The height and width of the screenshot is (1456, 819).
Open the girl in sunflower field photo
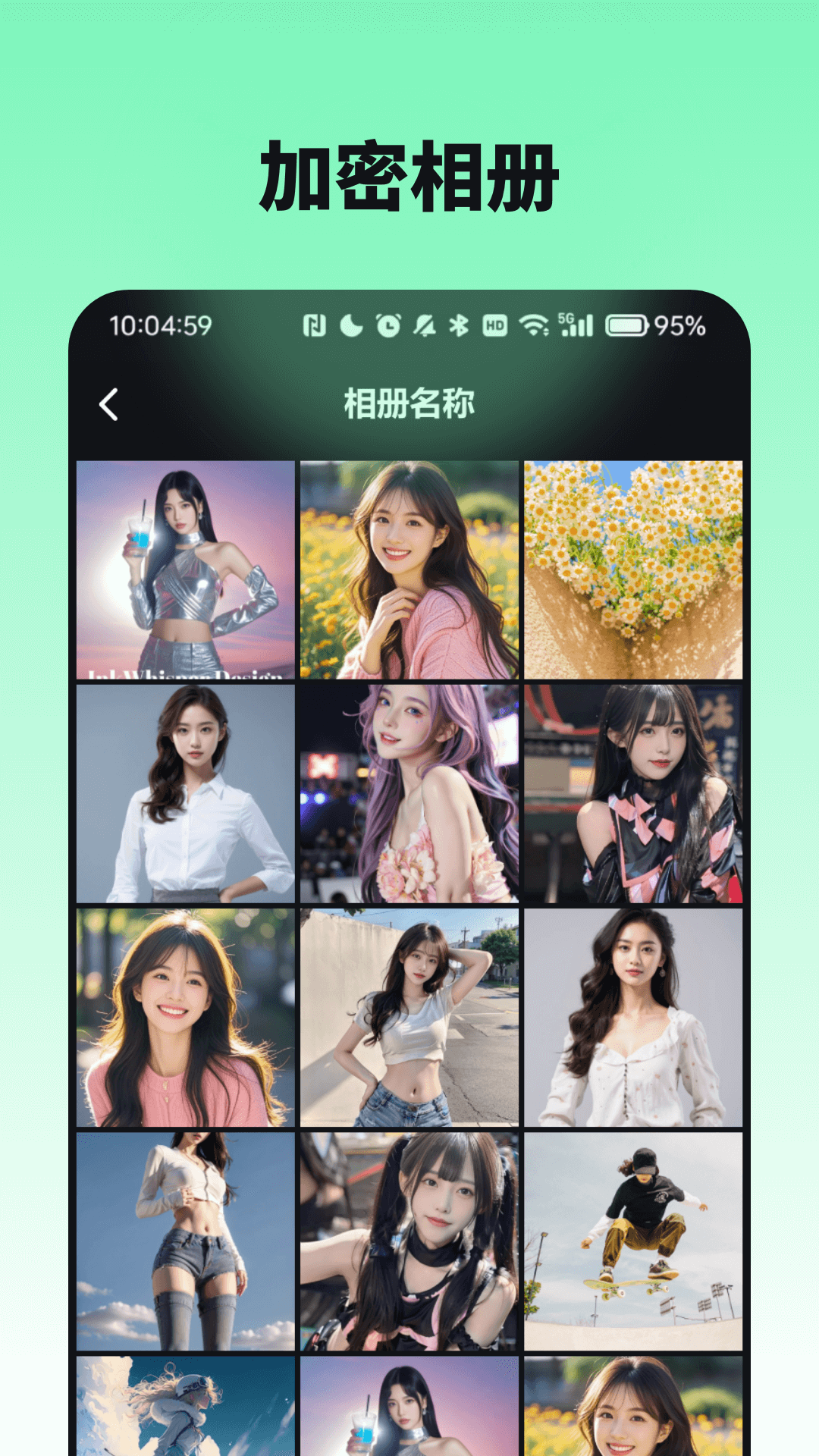tap(409, 569)
